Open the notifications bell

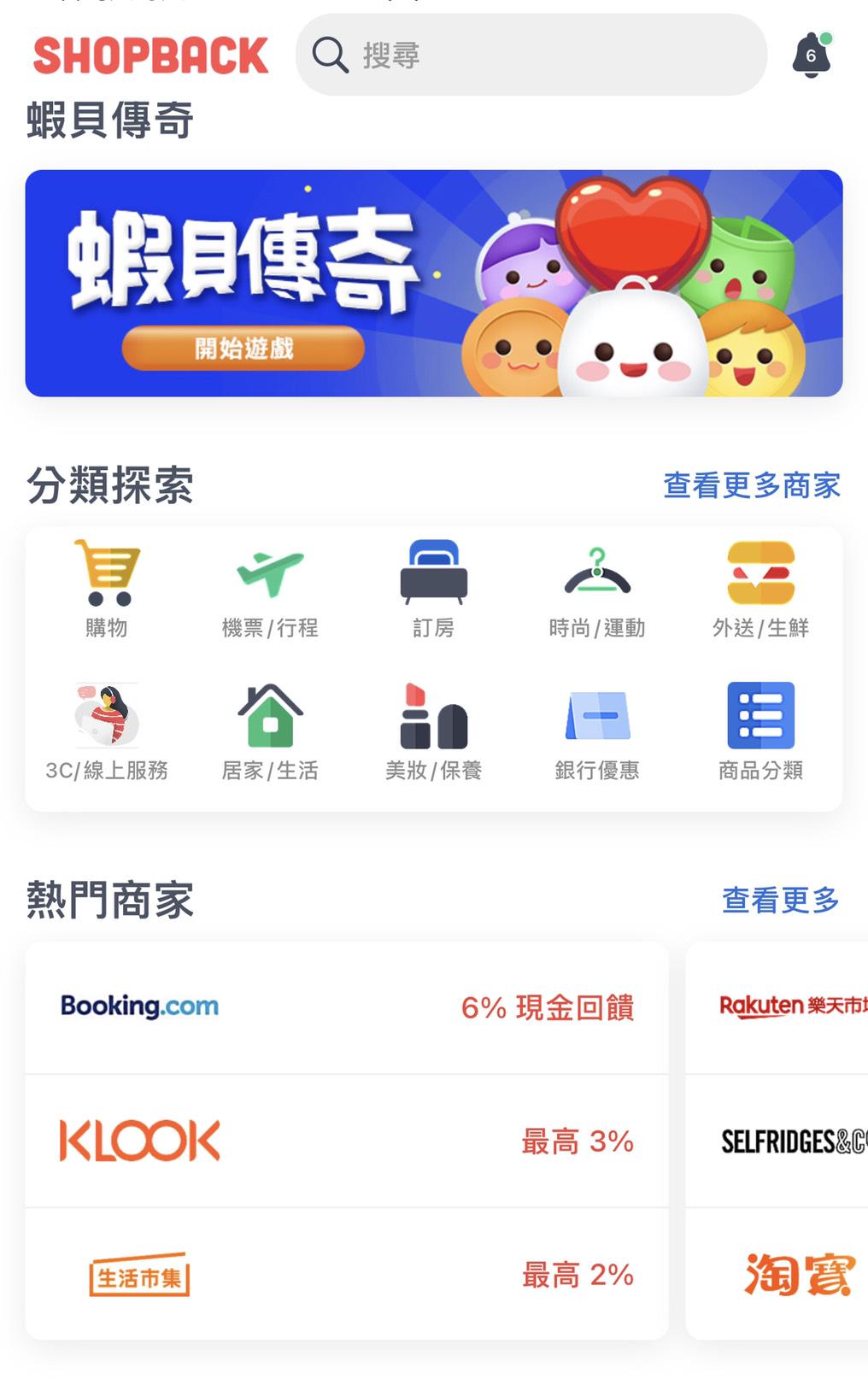click(811, 56)
